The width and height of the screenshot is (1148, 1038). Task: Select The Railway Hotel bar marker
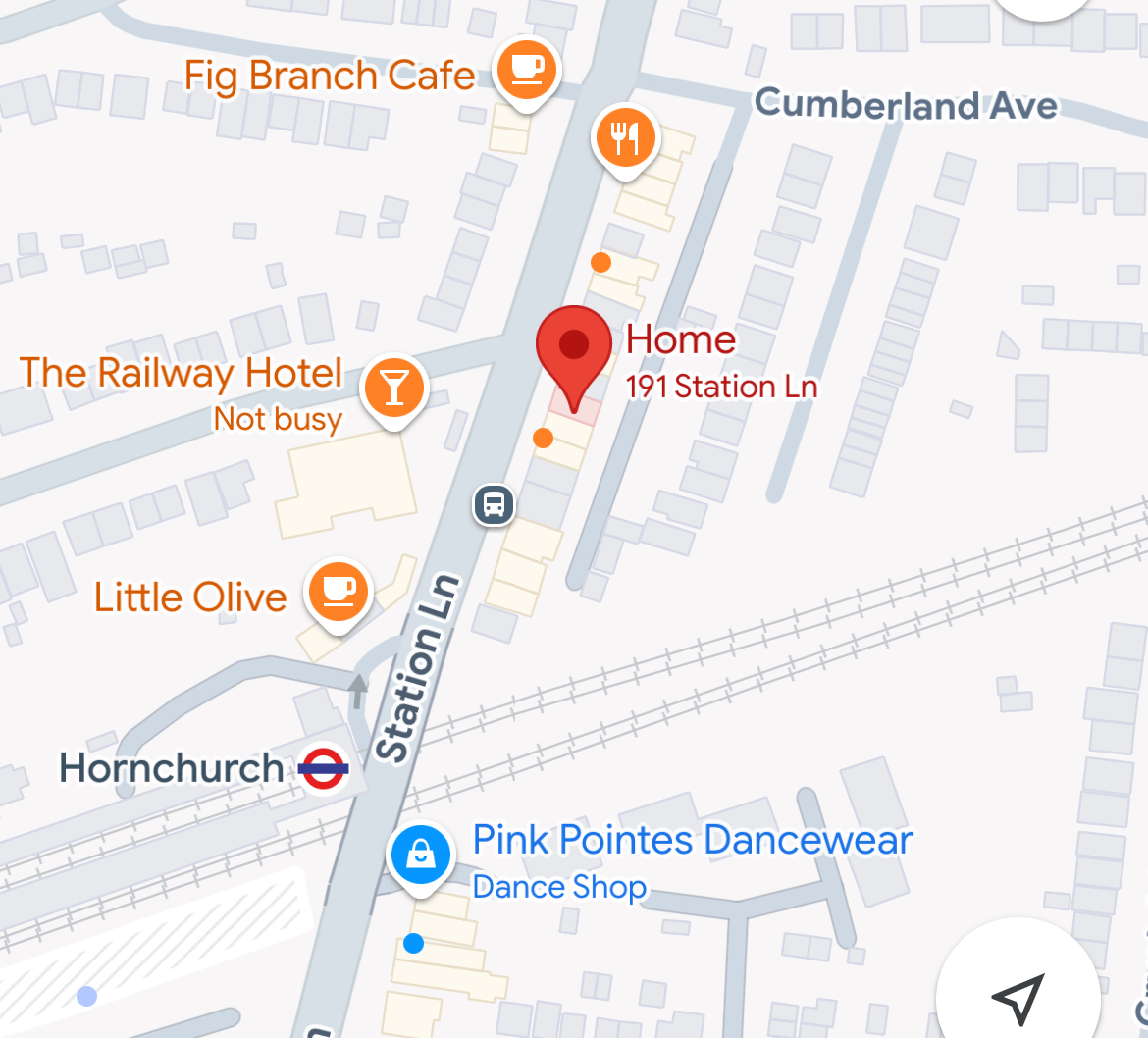click(x=393, y=388)
